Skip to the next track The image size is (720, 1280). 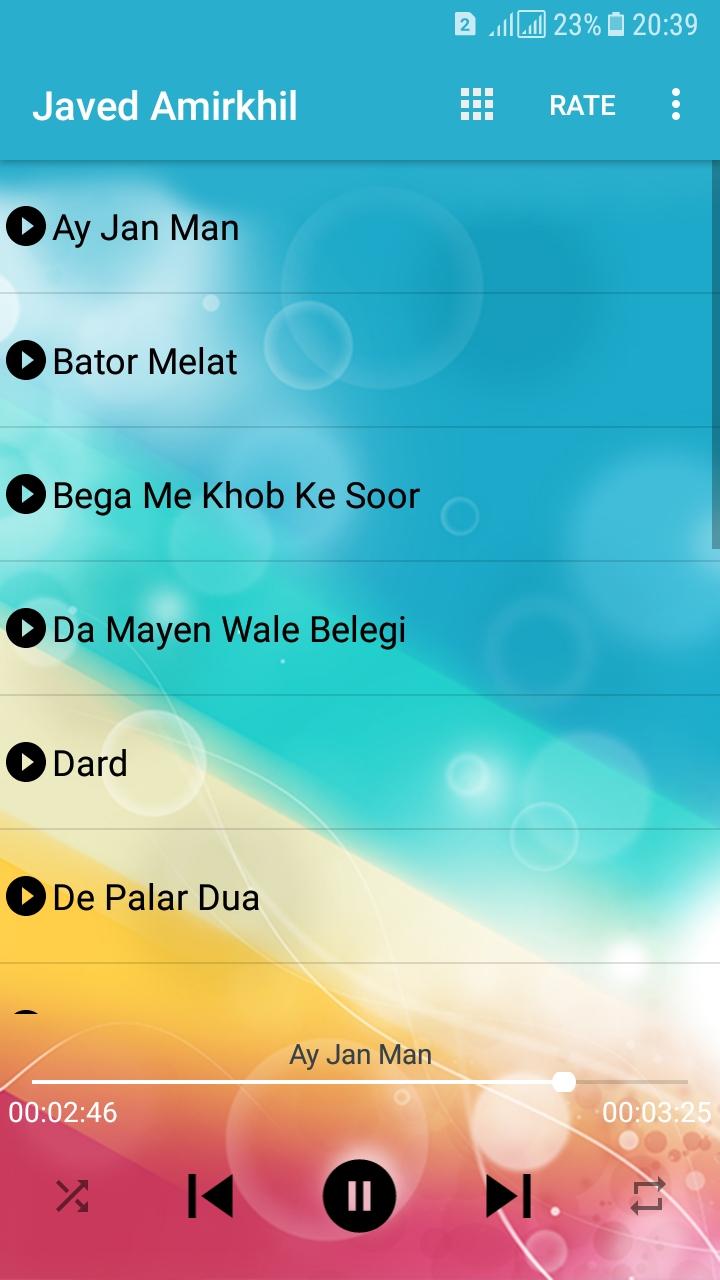(509, 1196)
